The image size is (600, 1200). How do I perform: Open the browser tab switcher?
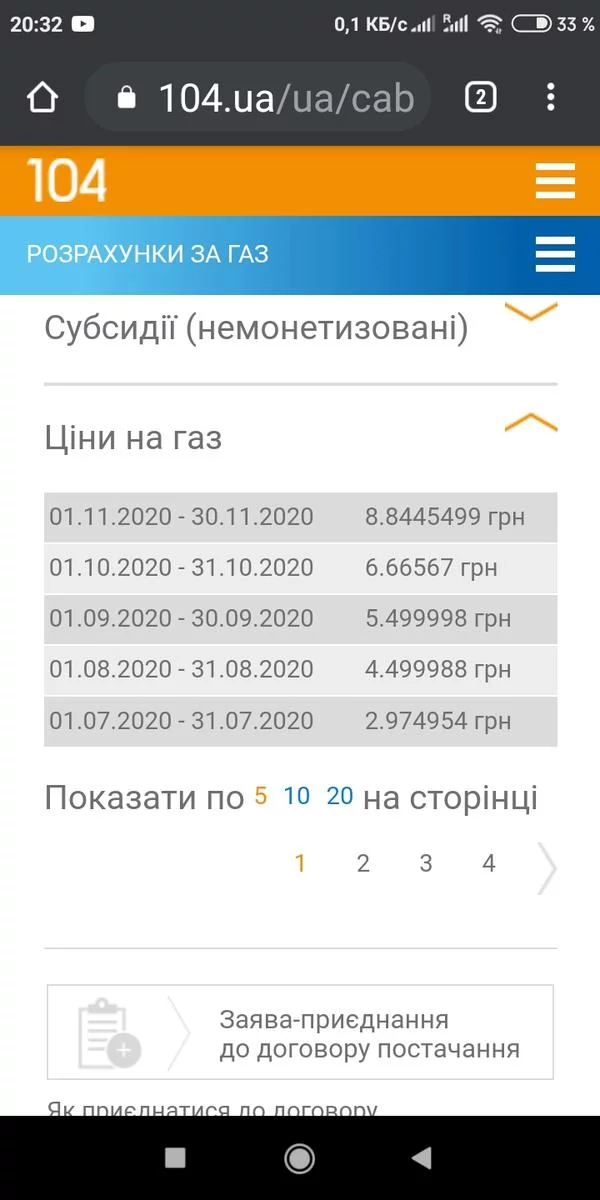(x=481, y=97)
